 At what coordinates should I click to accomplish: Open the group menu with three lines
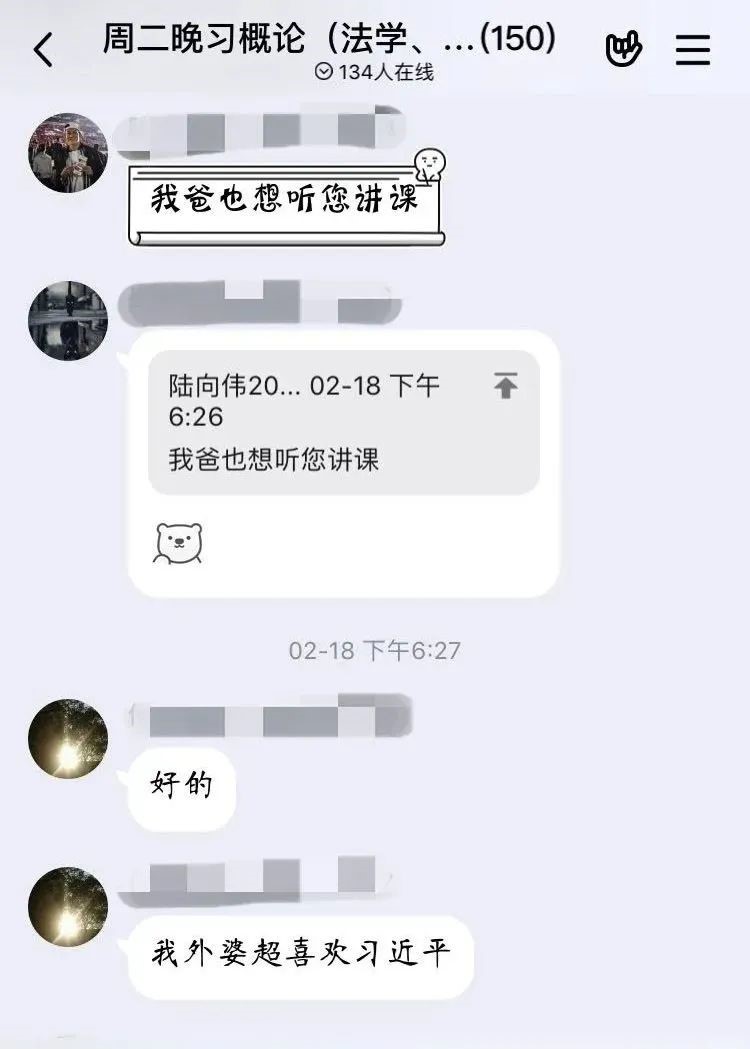693,49
